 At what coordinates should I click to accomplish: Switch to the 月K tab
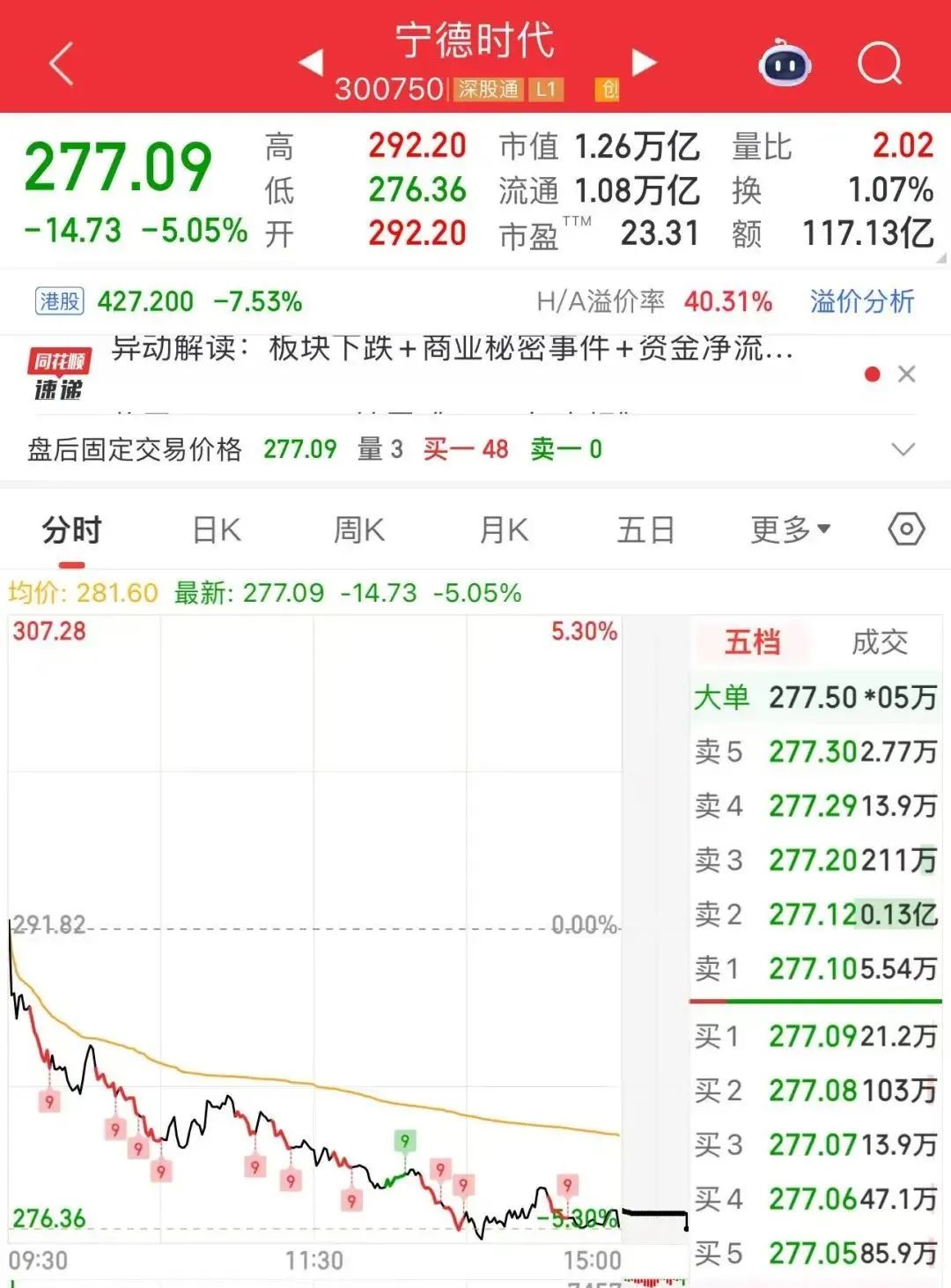504,531
